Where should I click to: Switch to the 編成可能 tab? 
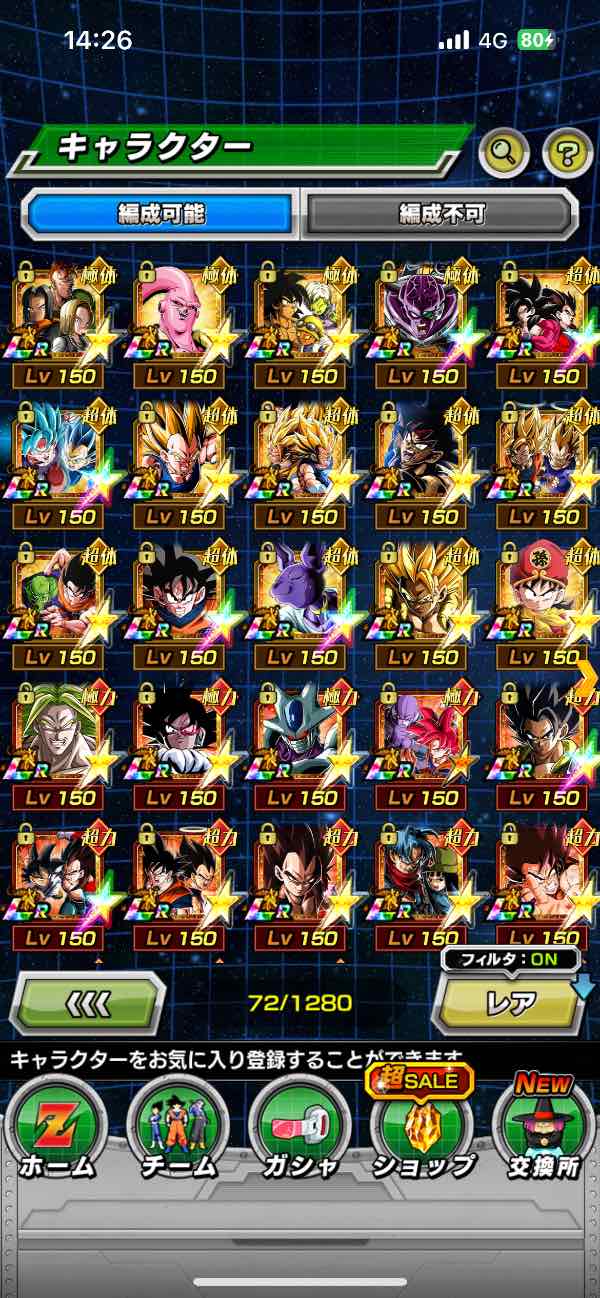pos(161,213)
